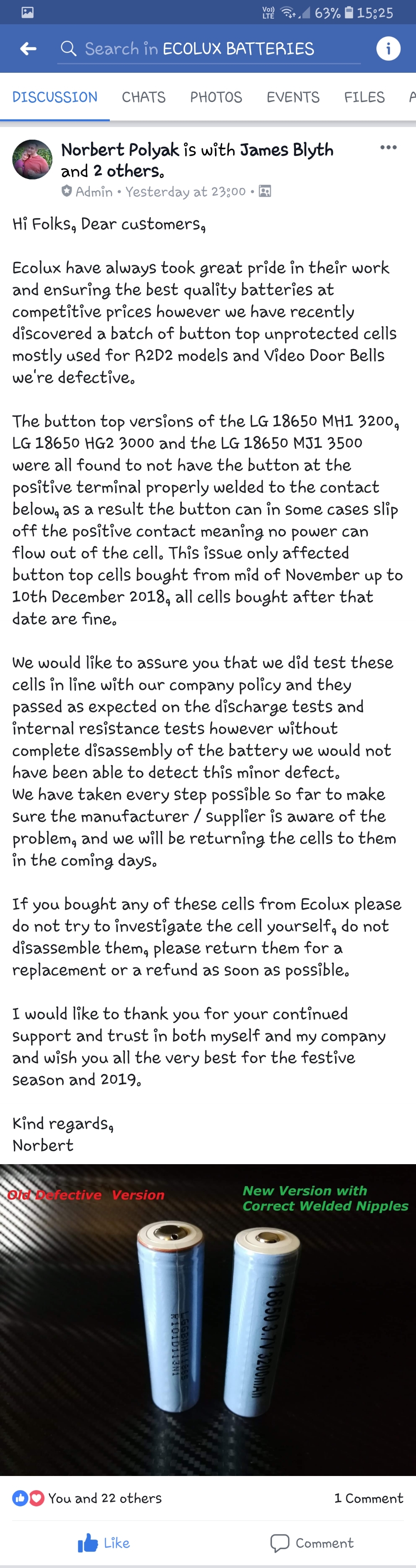The height and width of the screenshot is (1568, 416).
Task: Open the Files tab
Action: 364,97
